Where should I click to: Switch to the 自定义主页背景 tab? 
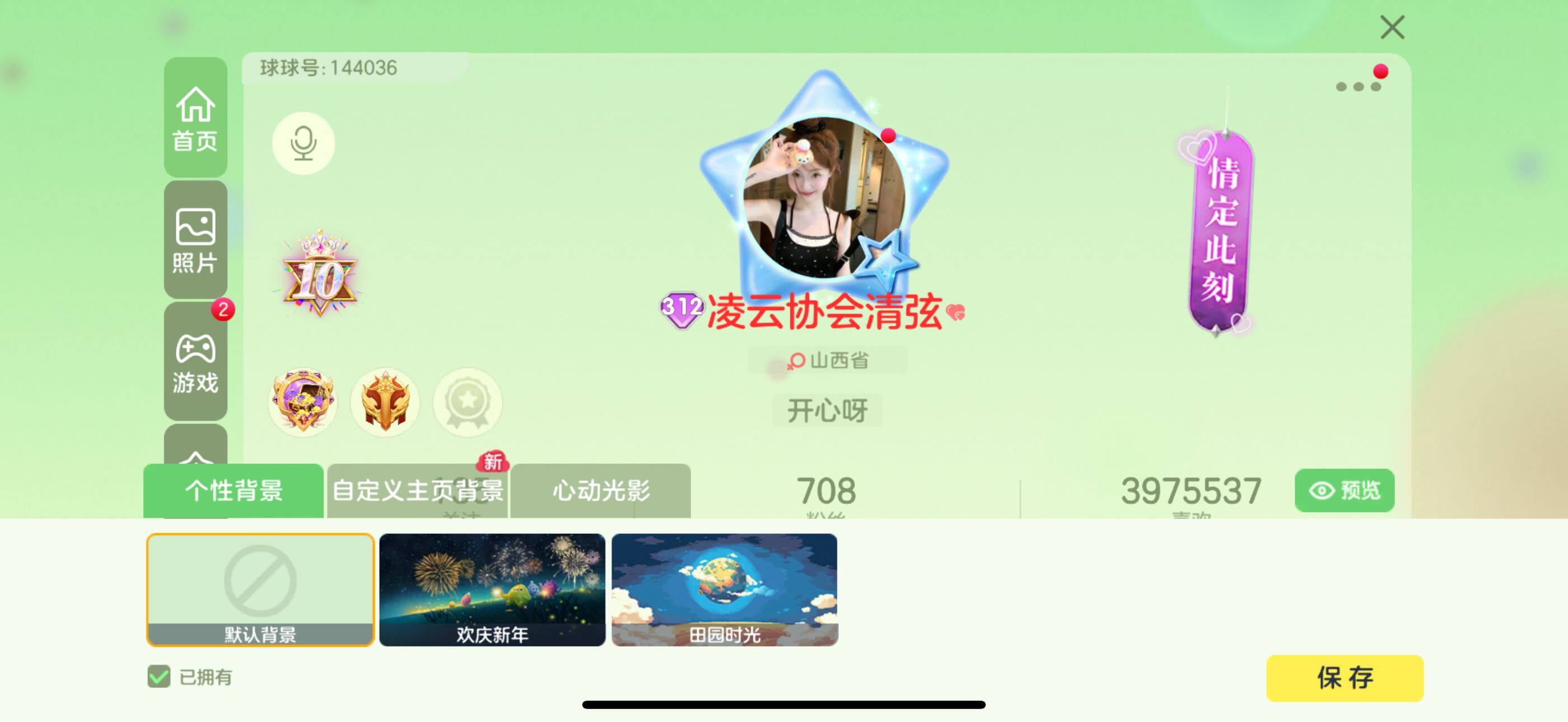tap(418, 491)
